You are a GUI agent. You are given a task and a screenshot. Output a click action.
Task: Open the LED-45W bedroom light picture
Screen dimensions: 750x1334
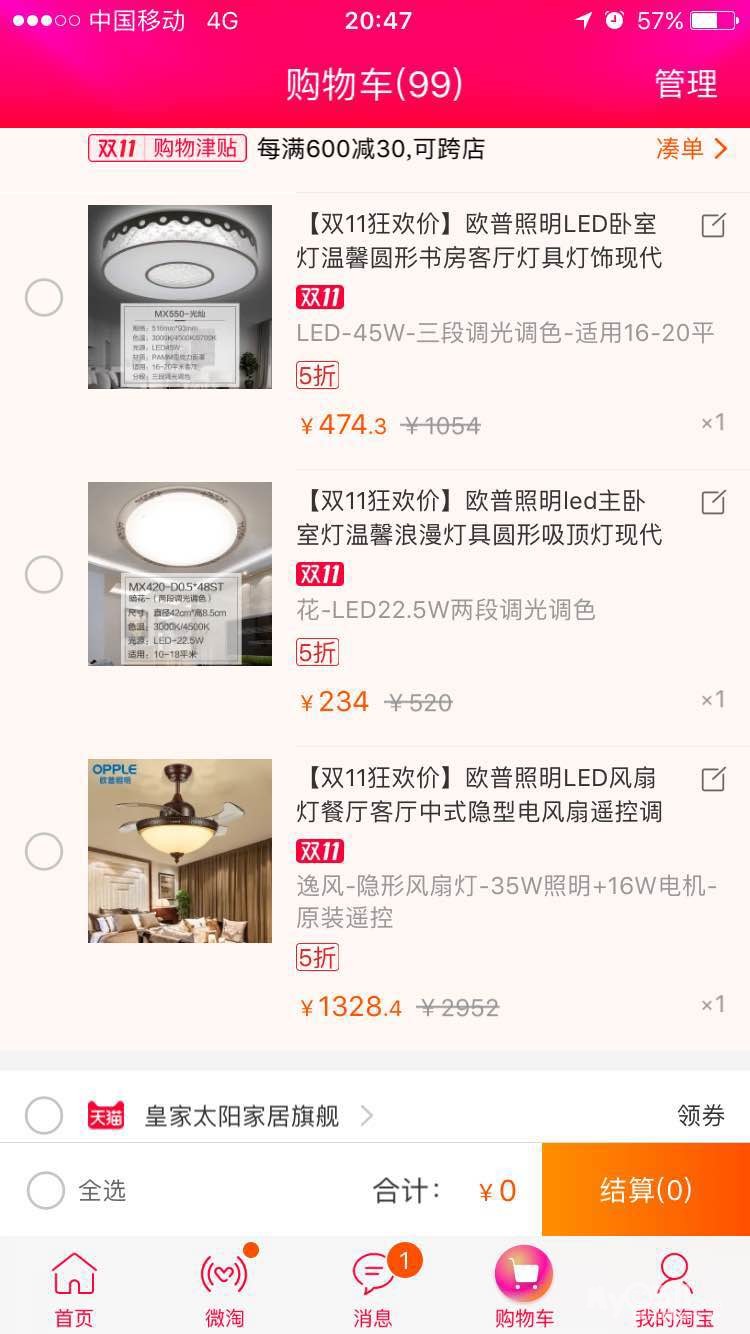(x=180, y=297)
